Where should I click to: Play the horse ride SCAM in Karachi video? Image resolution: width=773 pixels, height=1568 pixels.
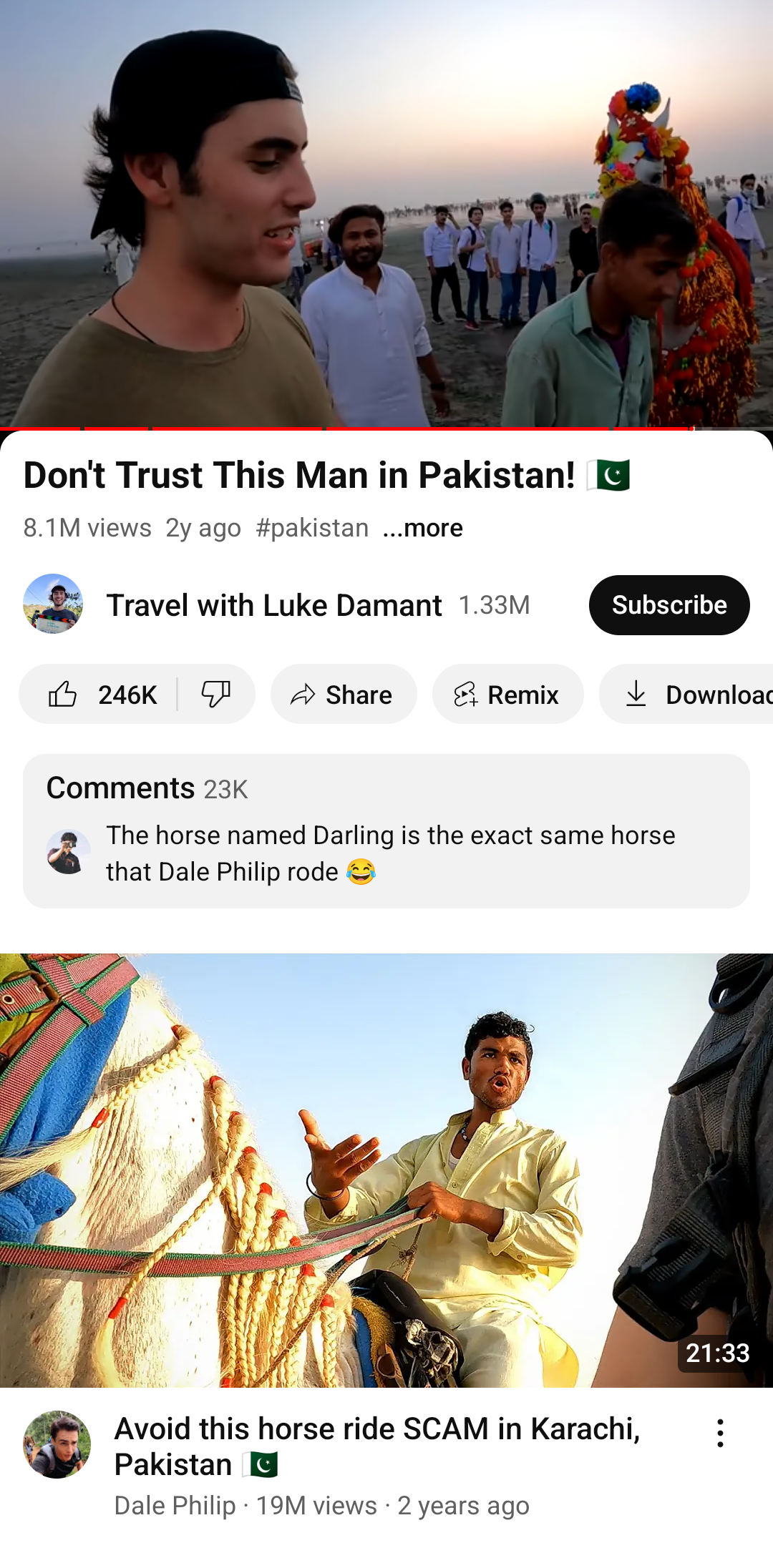coord(386,1170)
